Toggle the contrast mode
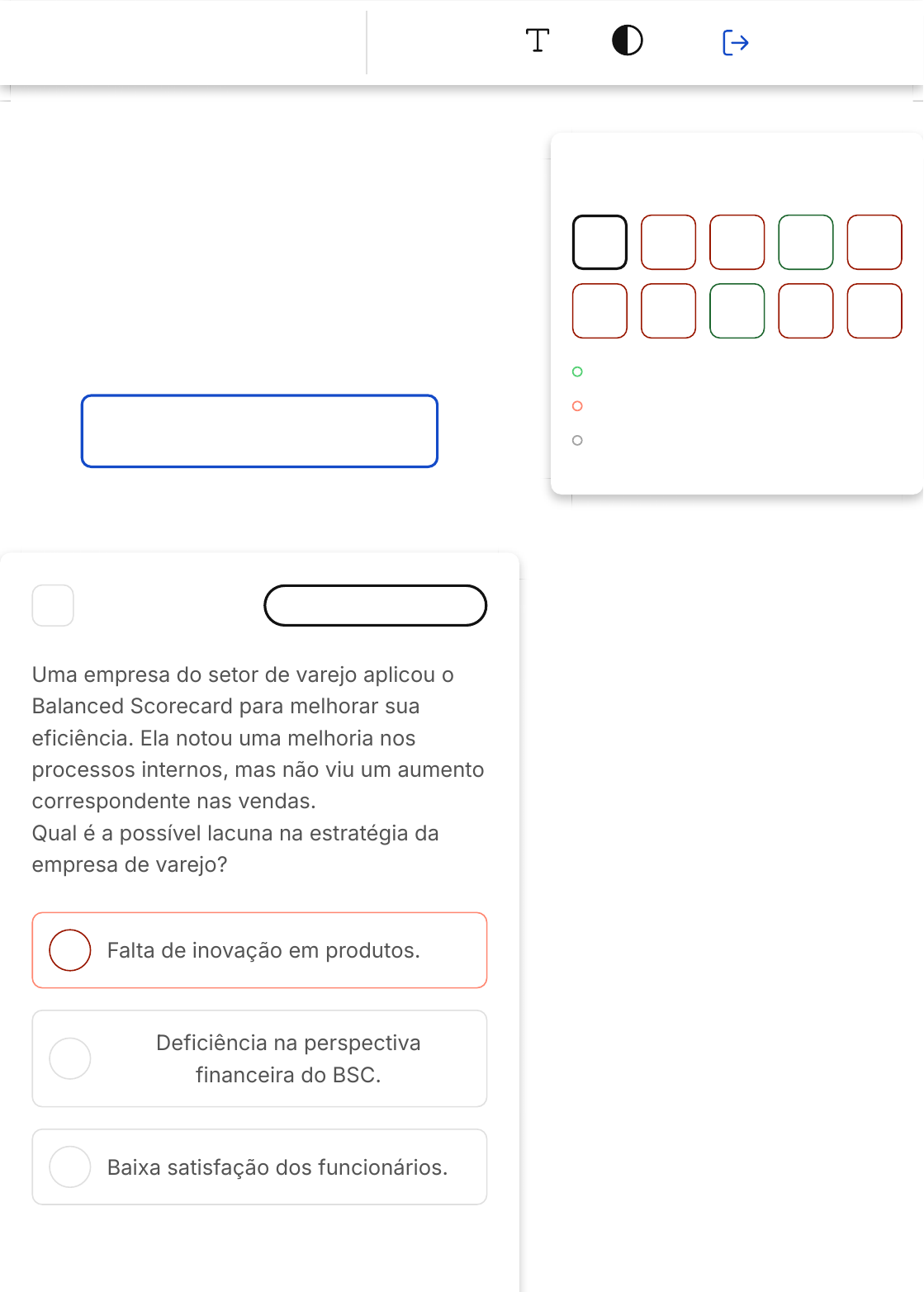The height and width of the screenshot is (1292, 924). point(628,40)
